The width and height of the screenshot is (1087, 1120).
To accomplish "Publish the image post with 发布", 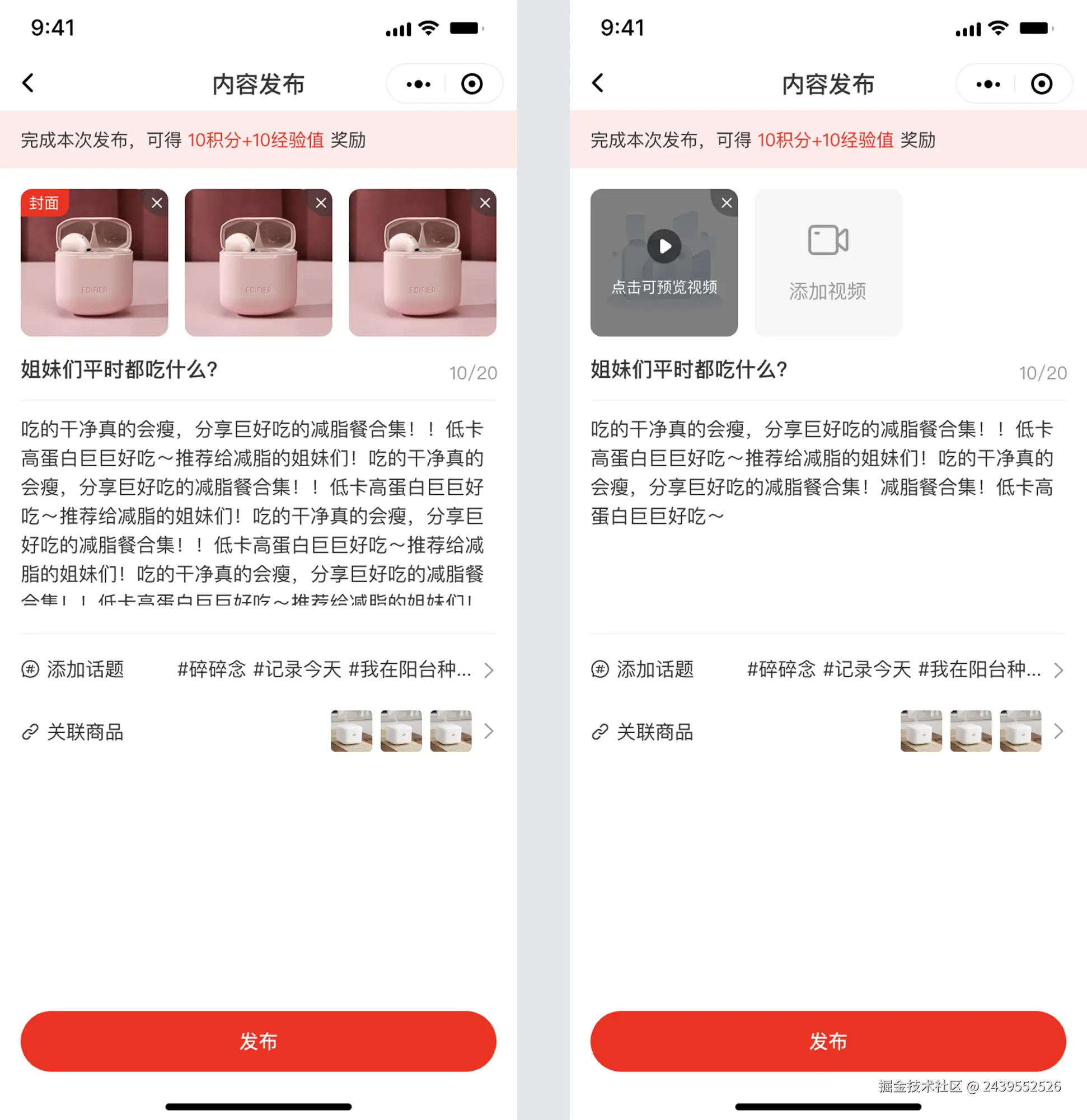I will click(259, 1041).
